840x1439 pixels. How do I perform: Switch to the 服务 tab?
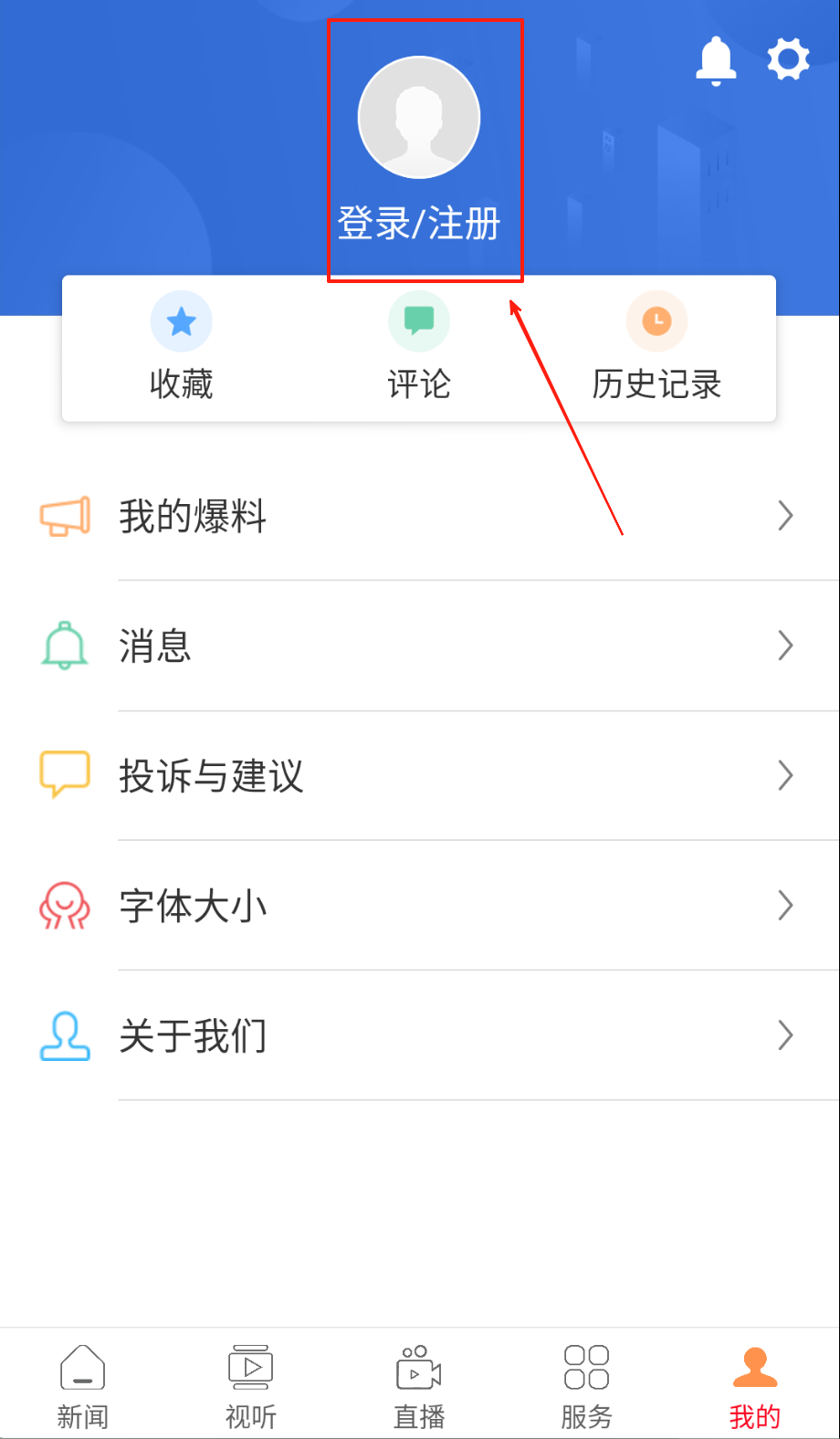coord(587,1386)
